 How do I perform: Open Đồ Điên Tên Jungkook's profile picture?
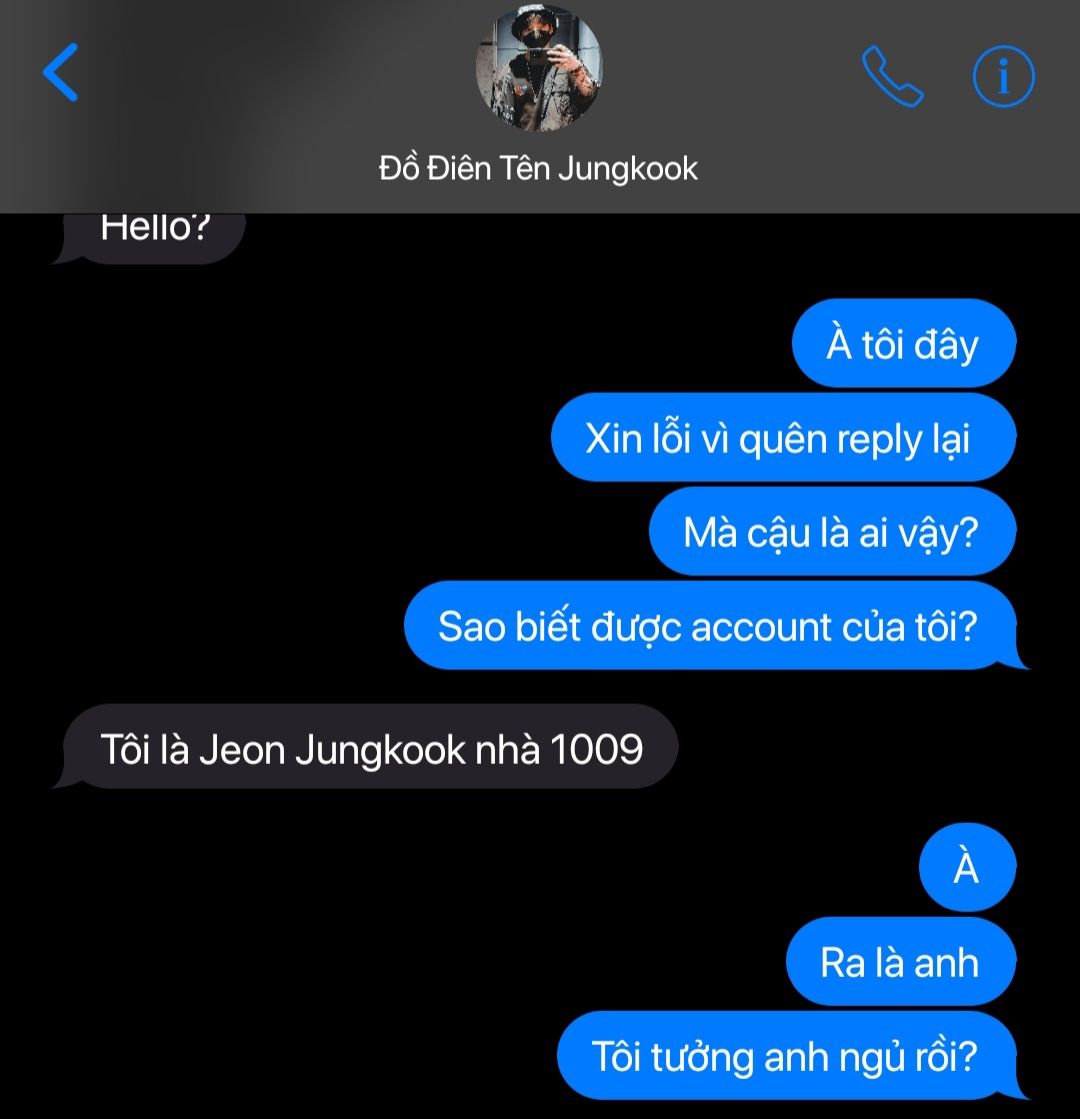(539, 68)
